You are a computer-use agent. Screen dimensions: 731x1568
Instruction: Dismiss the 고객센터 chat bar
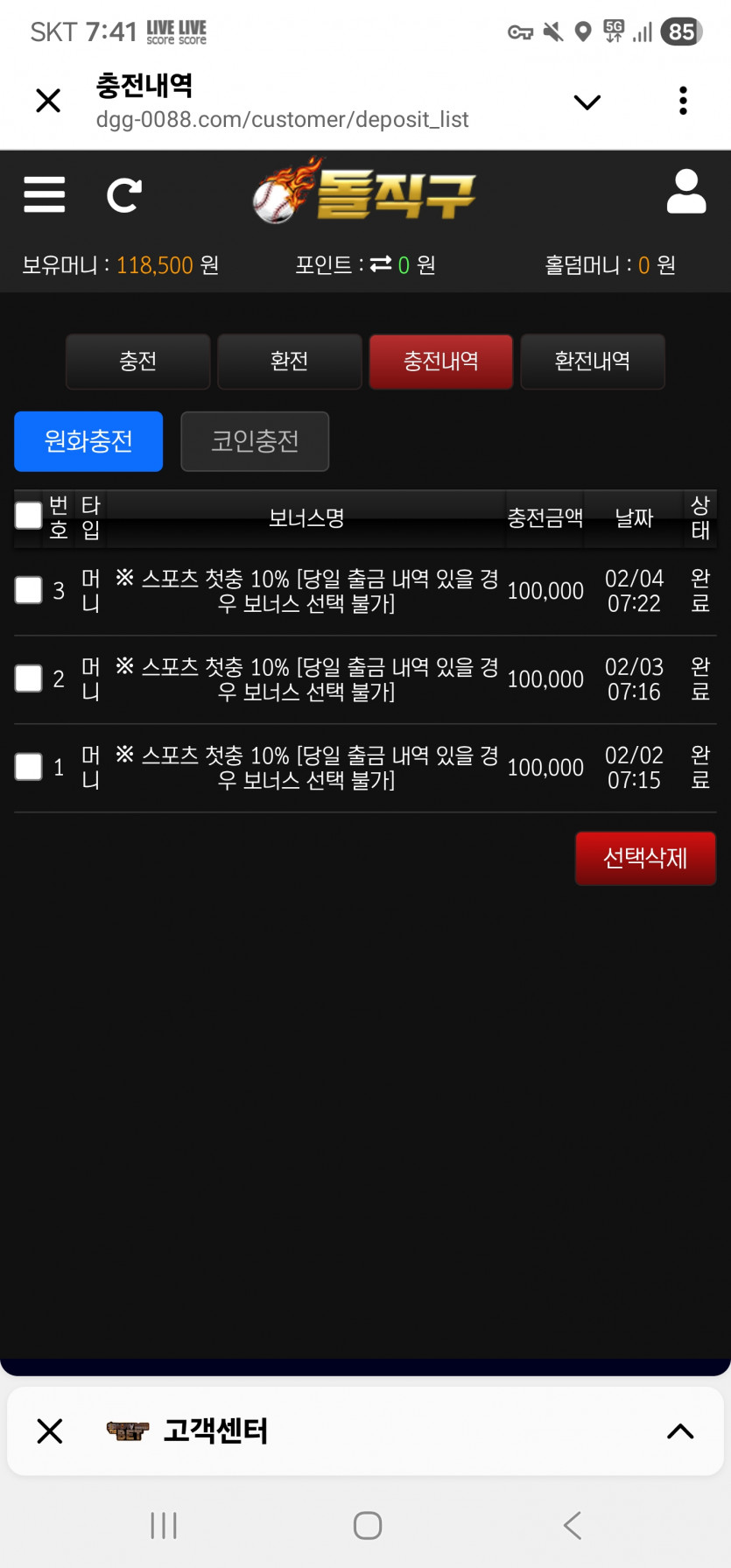[50, 1431]
